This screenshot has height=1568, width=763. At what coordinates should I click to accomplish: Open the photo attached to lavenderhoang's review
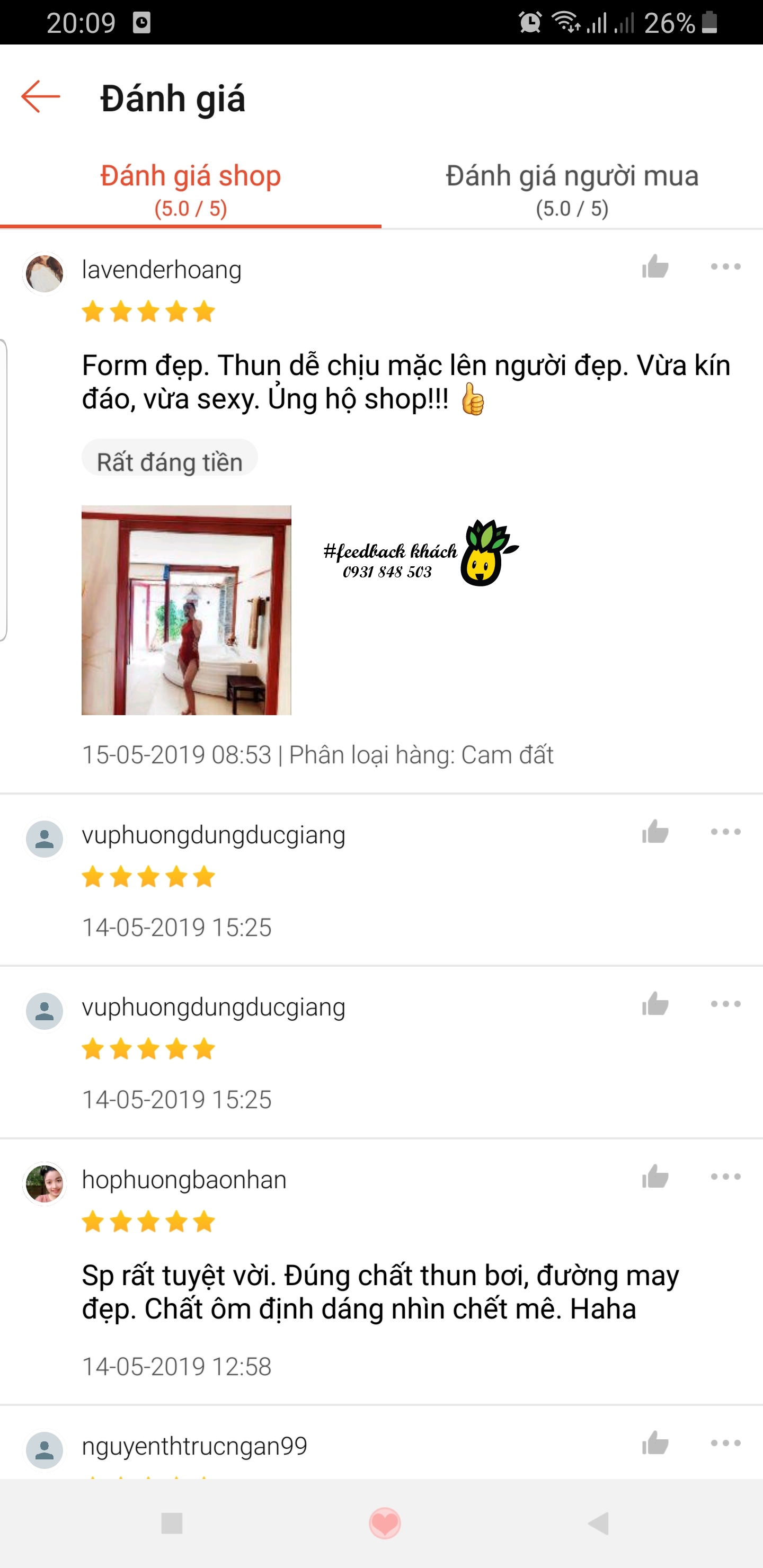187,610
